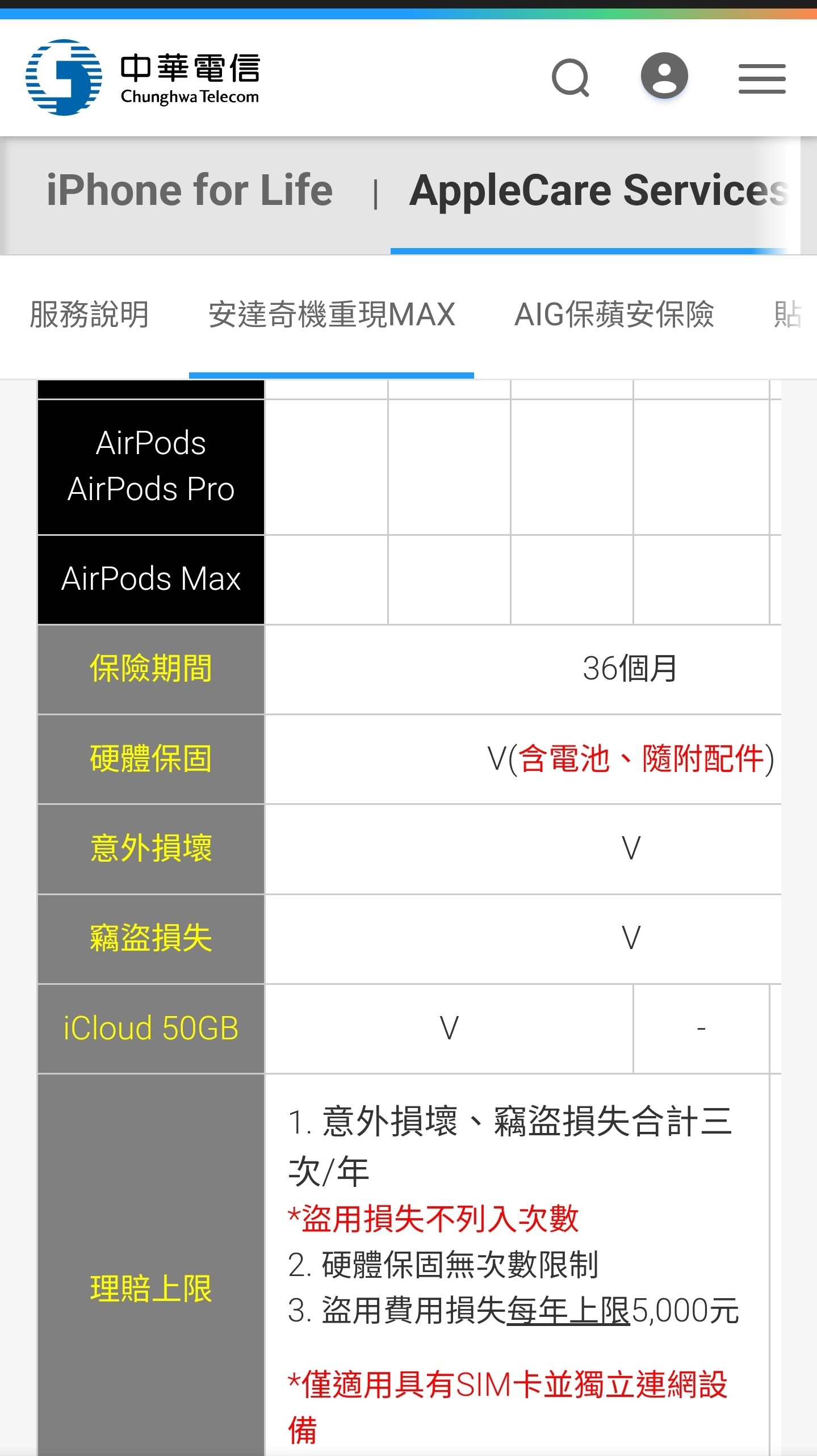Switch to the 服務說明 tab
The height and width of the screenshot is (1456, 817).
[x=89, y=314]
